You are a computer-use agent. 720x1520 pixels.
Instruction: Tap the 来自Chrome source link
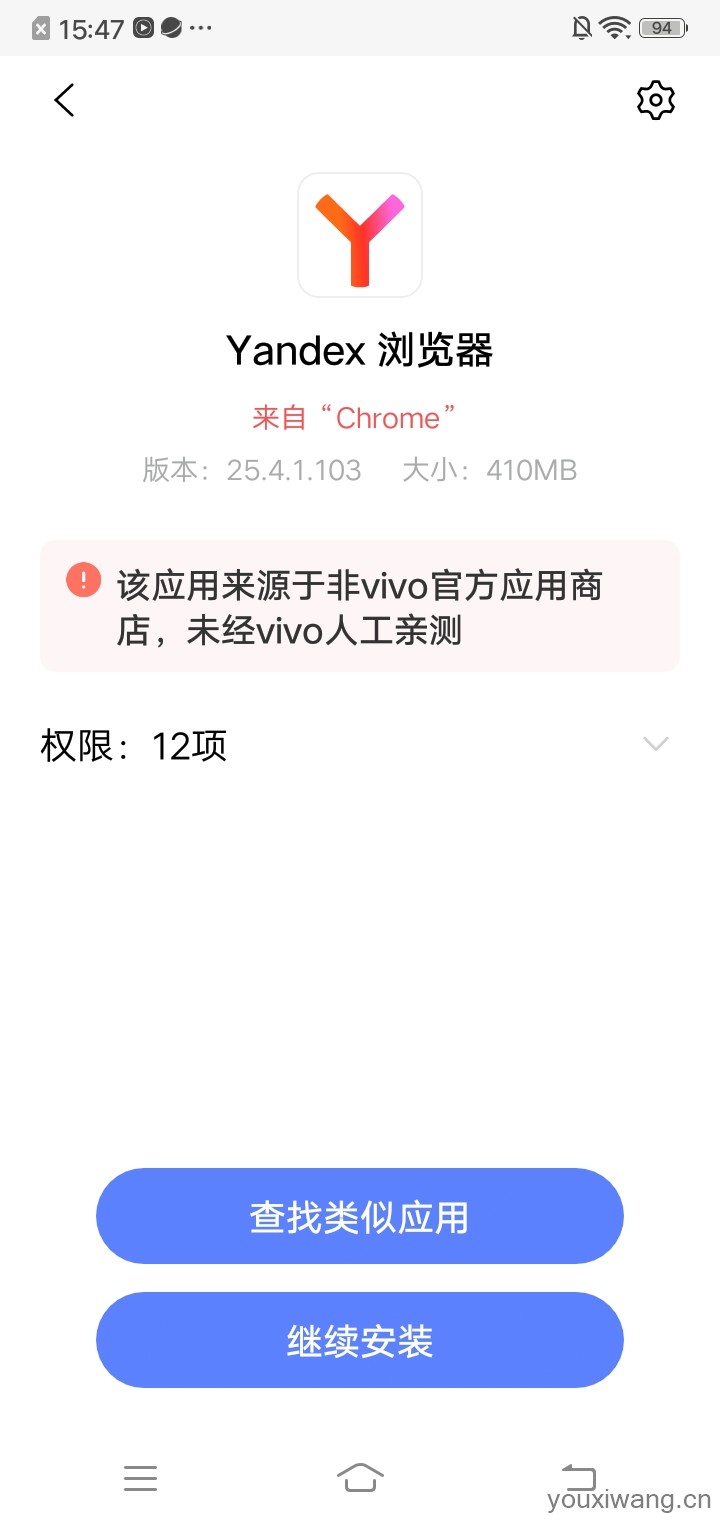click(360, 418)
